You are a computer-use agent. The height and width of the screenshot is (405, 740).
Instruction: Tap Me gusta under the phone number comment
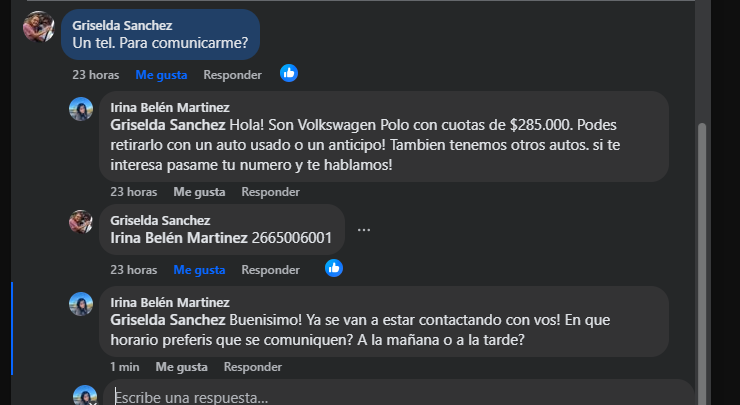(x=198, y=270)
